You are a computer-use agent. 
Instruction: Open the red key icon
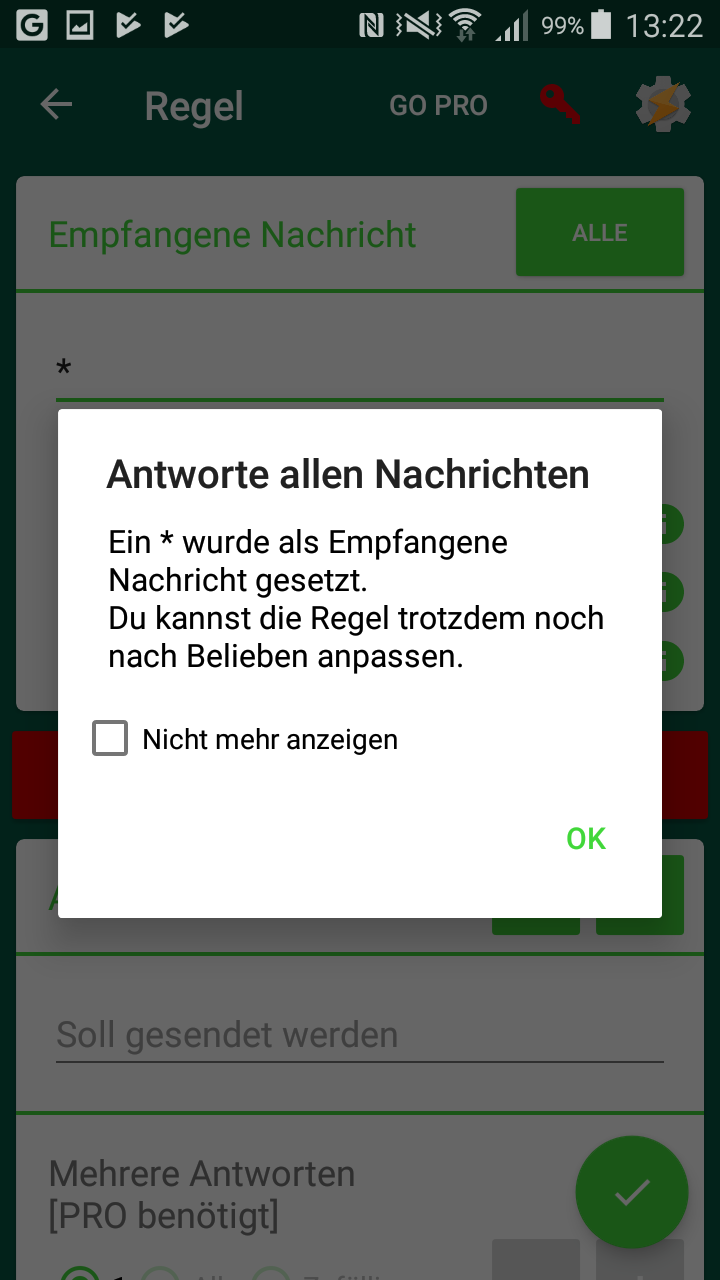click(560, 104)
